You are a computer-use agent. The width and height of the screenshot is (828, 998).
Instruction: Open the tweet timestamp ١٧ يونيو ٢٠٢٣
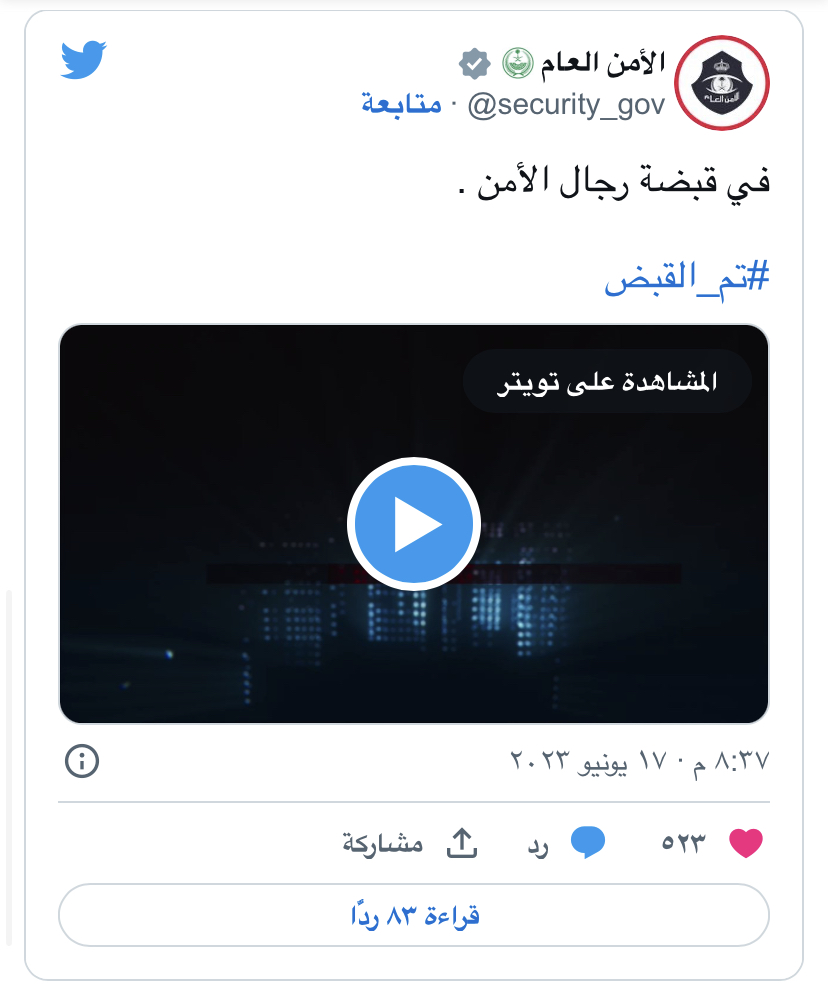click(640, 761)
